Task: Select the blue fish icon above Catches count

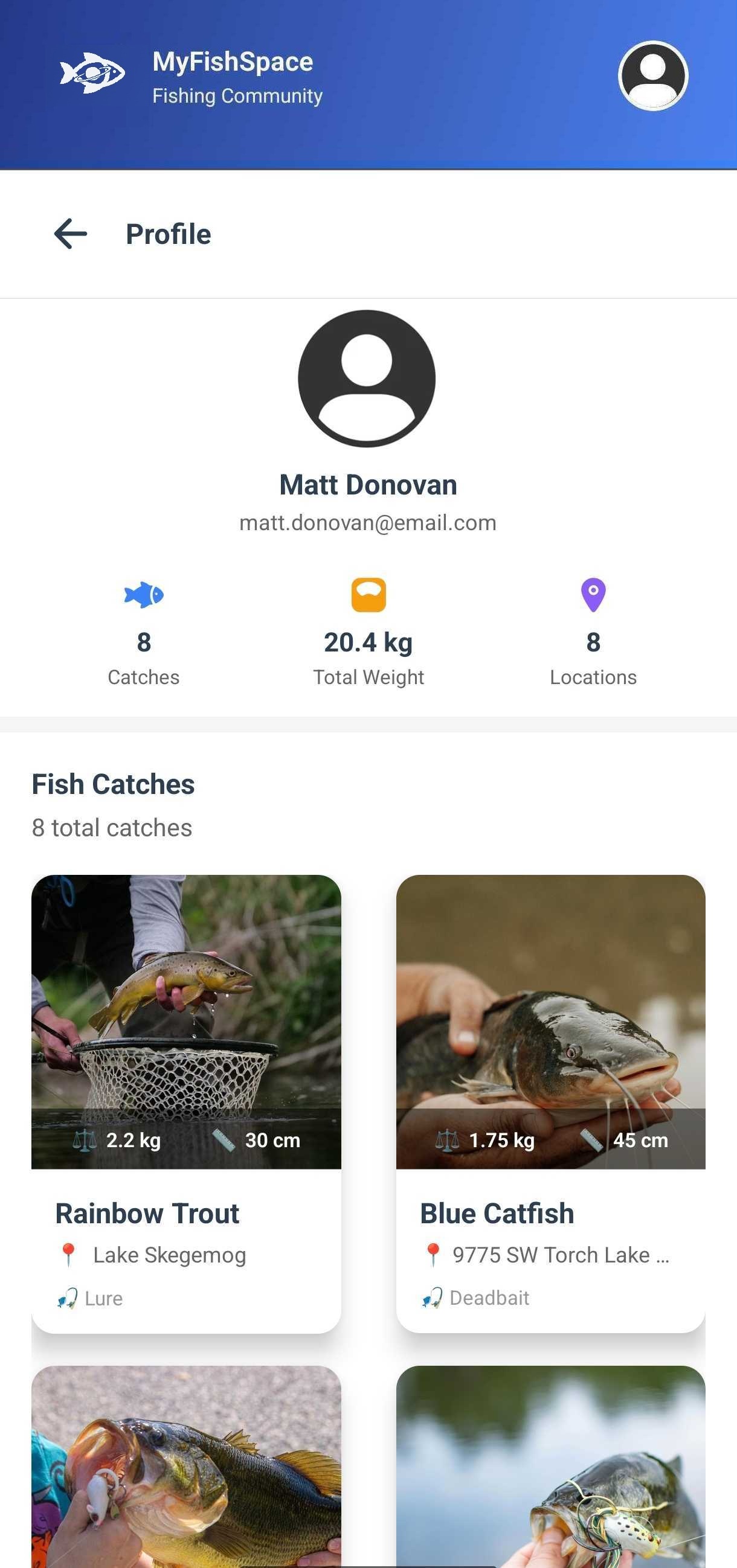Action: pyautogui.click(x=143, y=595)
